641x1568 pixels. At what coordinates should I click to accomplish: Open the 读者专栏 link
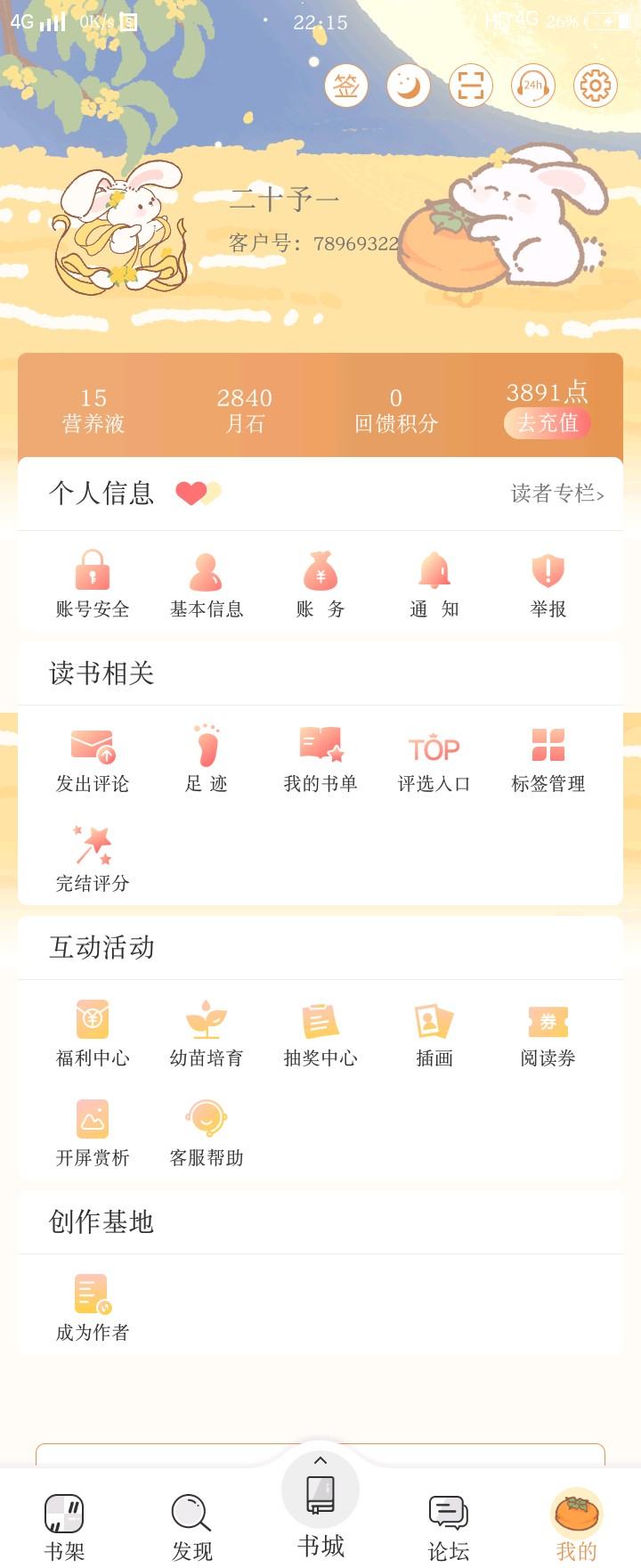tap(557, 494)
